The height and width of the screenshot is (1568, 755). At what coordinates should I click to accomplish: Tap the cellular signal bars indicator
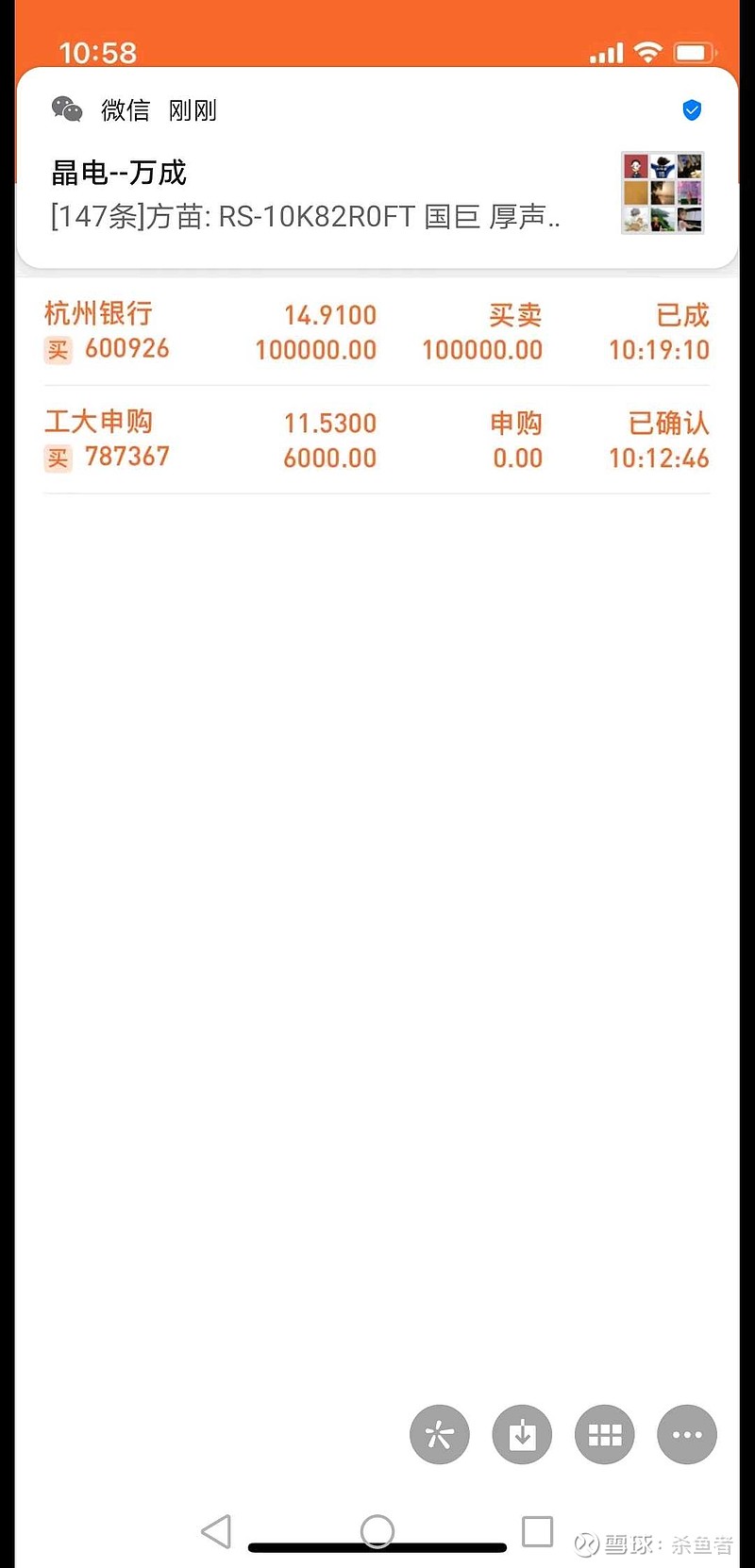(x=605, y=54)
